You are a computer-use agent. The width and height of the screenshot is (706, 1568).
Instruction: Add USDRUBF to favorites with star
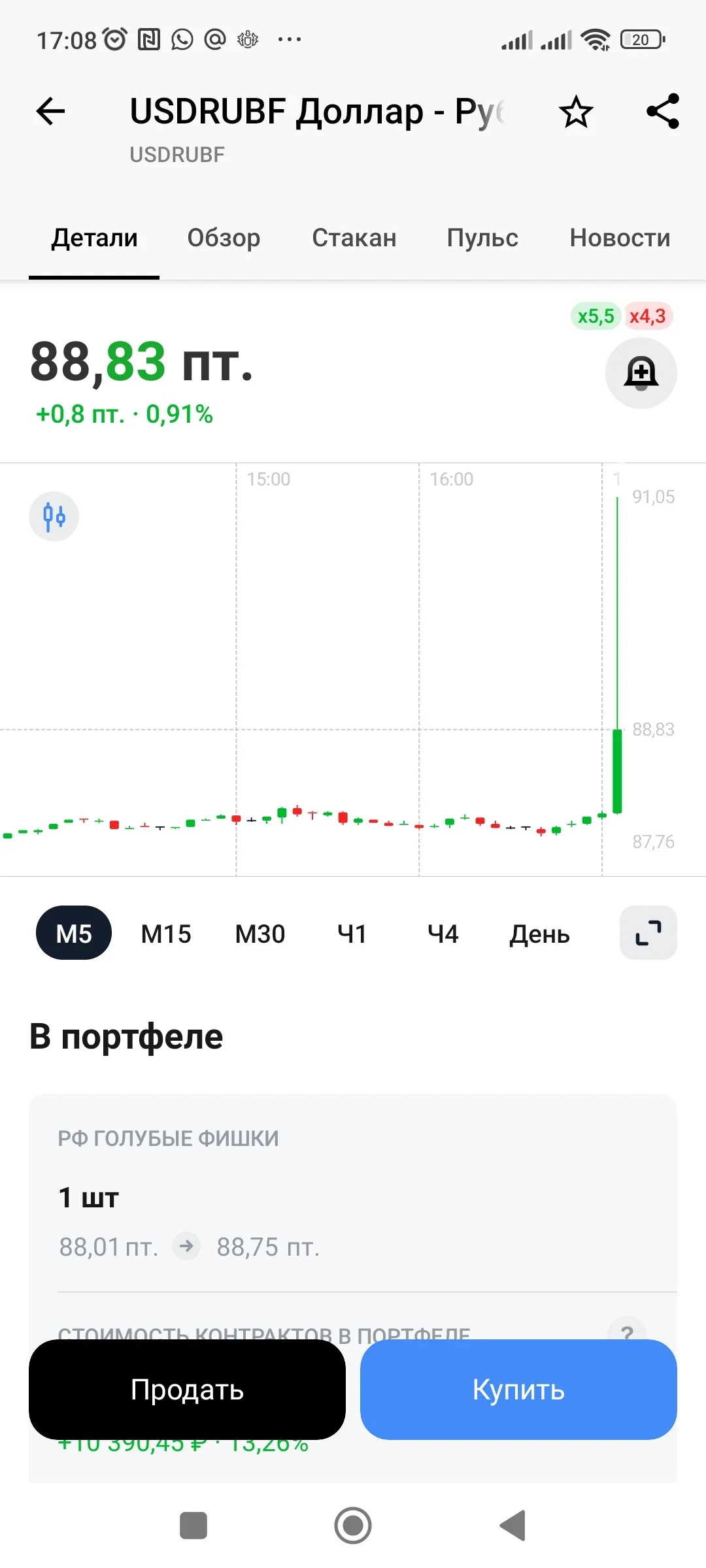point(576,112)
